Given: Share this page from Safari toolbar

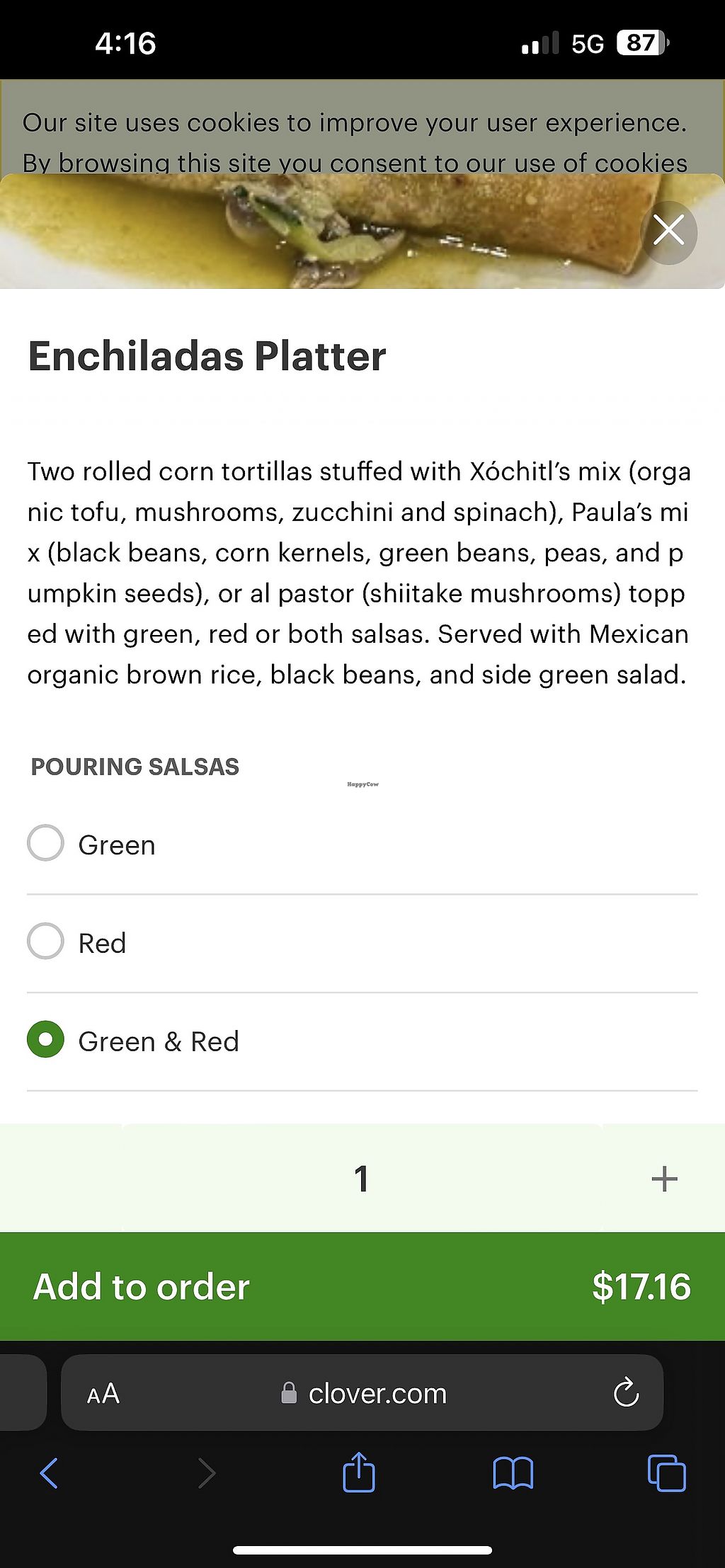Looking at the screenshot, I should 358,1472.
